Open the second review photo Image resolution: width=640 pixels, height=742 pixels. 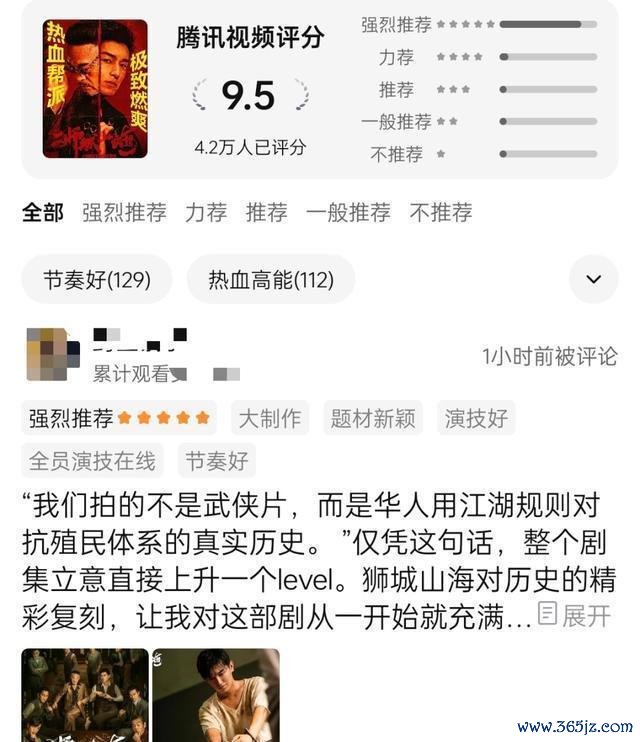point(215,696)
